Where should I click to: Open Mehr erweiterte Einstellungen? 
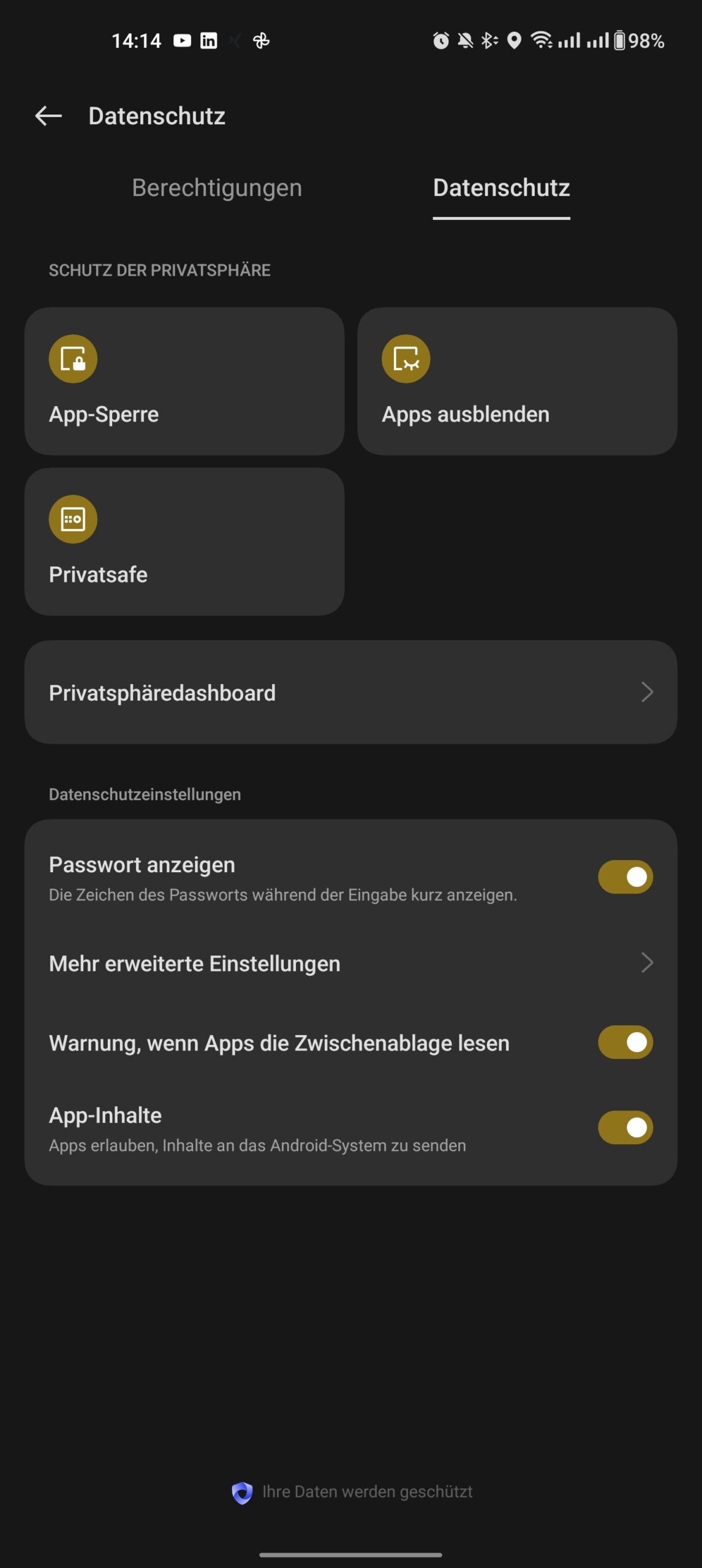click(x=351, y=963)
